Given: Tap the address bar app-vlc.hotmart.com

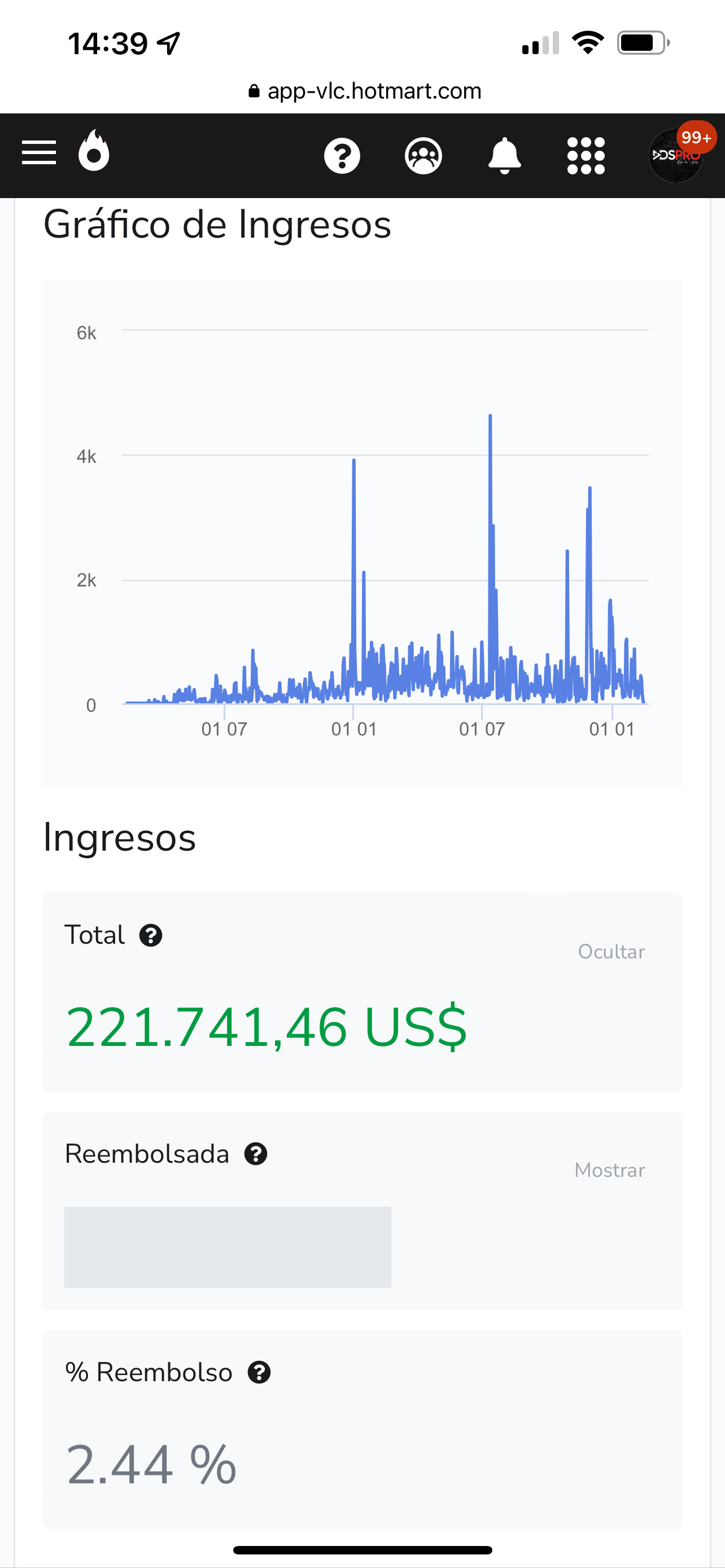Looking at the screenshot, I should tap(365, 91).
